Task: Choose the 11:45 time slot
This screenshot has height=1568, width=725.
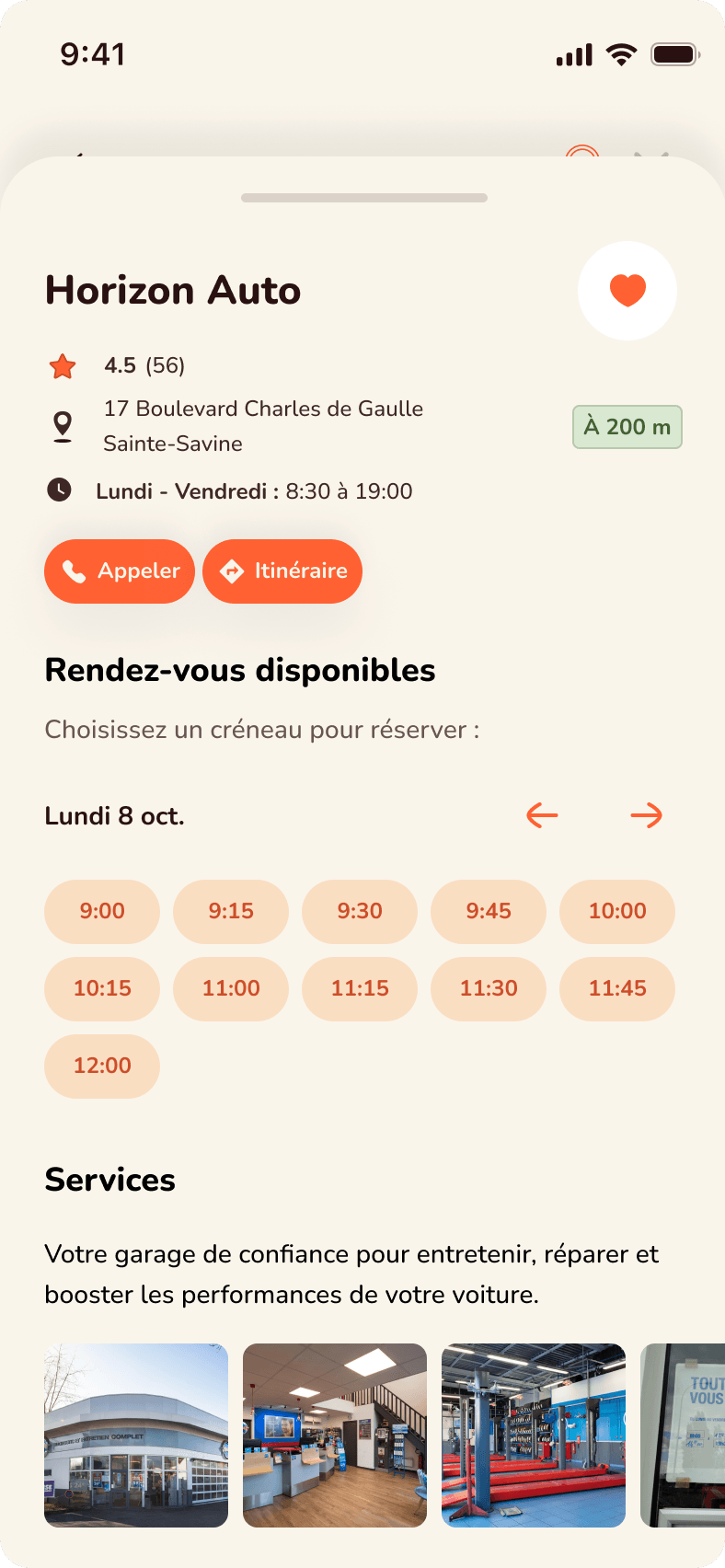Action: pyautogui.click(x=617, y=988)
